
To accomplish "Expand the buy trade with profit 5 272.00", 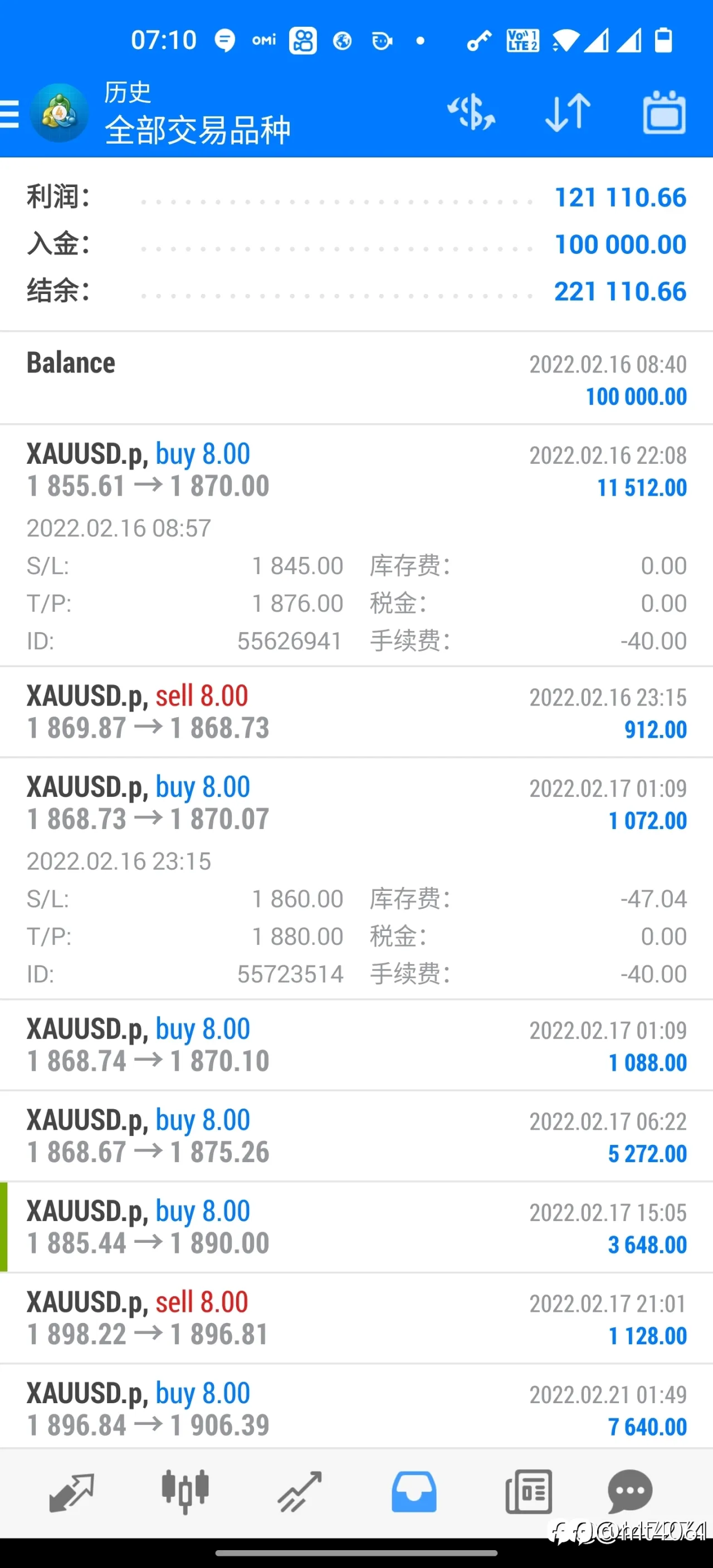I will pos(356,1136).
